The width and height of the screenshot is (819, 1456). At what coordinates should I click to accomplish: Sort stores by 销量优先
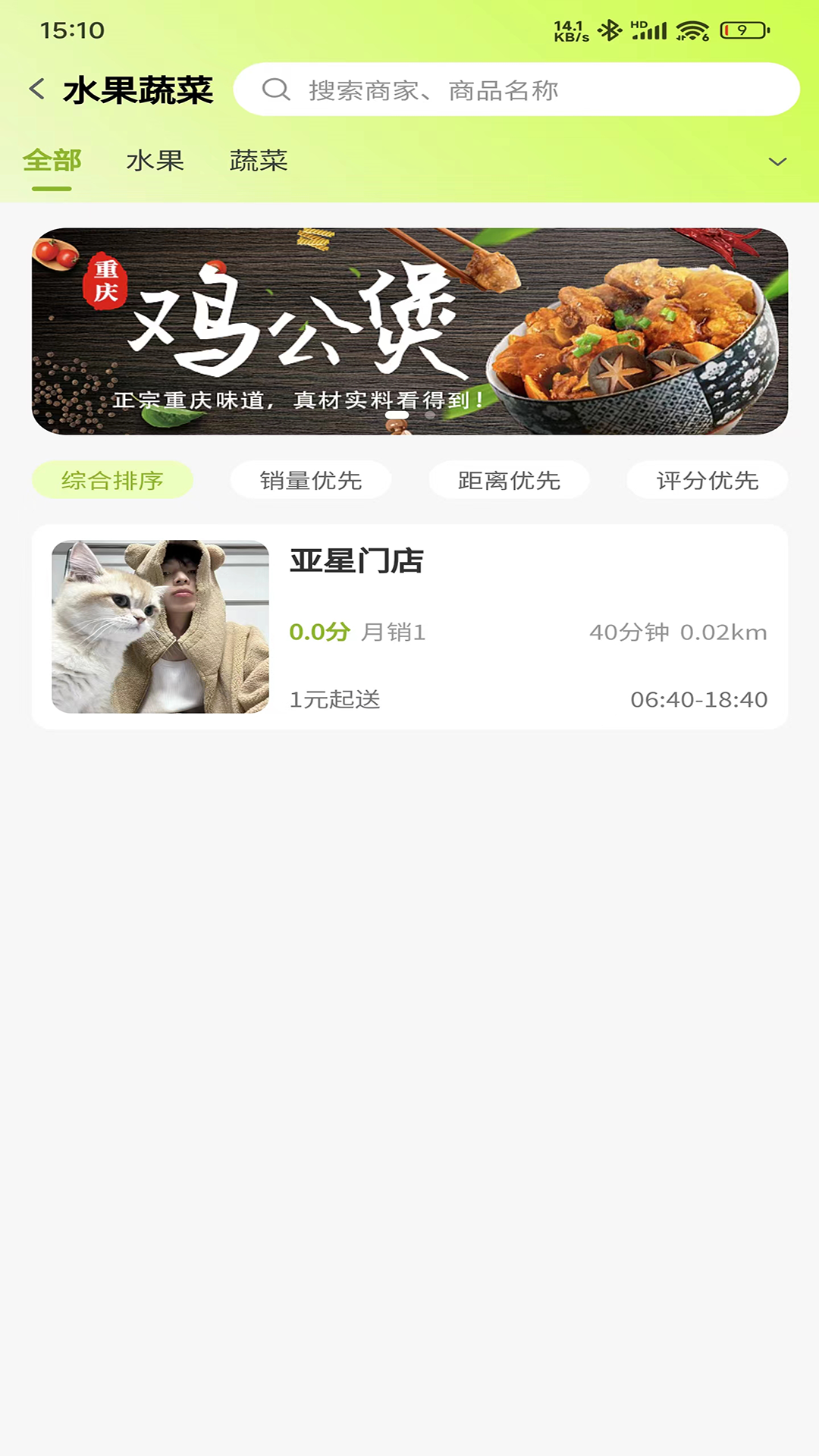pyautogui.click(x=311, y=480)
